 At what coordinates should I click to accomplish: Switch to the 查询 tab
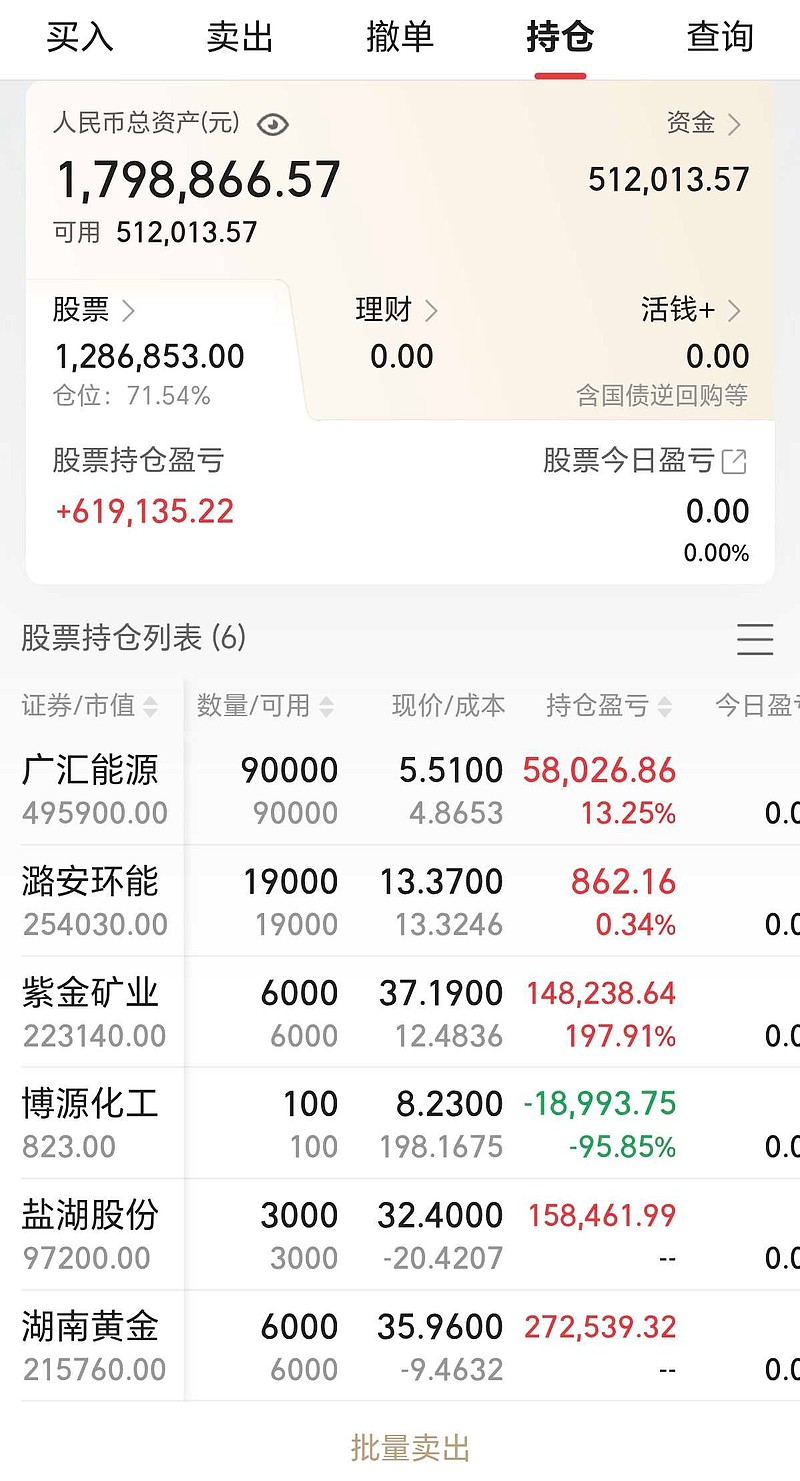718,37
